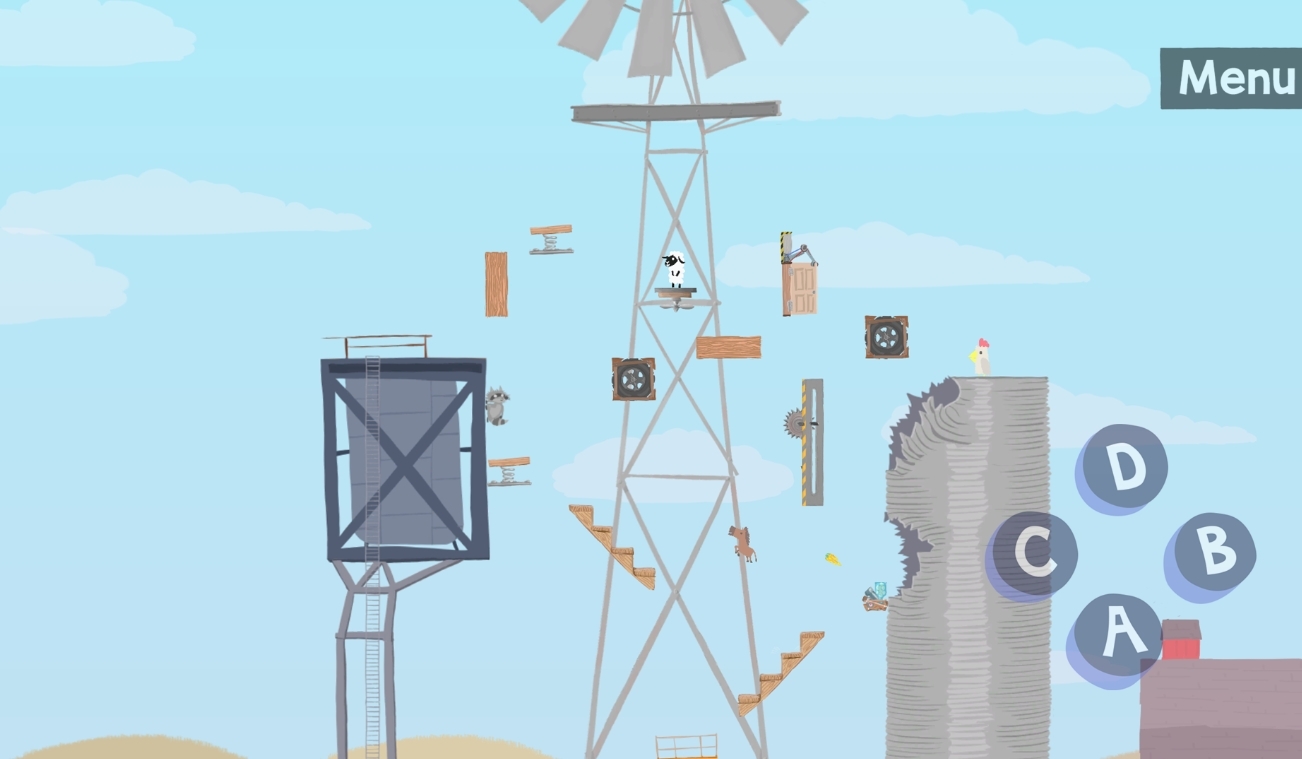The image size is (1302, 759).
Task: Tap the A action button
Action: pyautogui.click(x=1118, y=635)
